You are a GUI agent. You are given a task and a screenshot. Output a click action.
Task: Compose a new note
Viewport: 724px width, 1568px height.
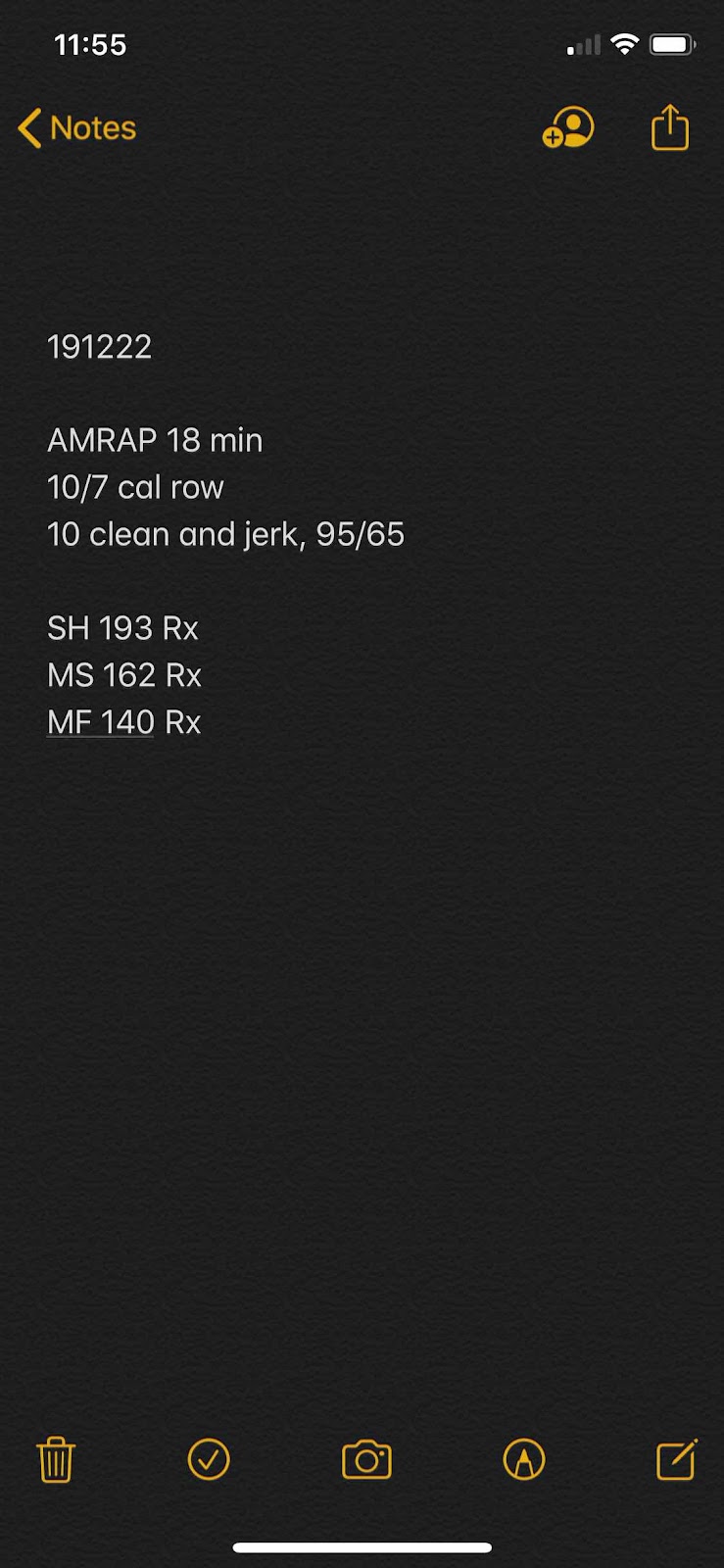coord(677,1459)
